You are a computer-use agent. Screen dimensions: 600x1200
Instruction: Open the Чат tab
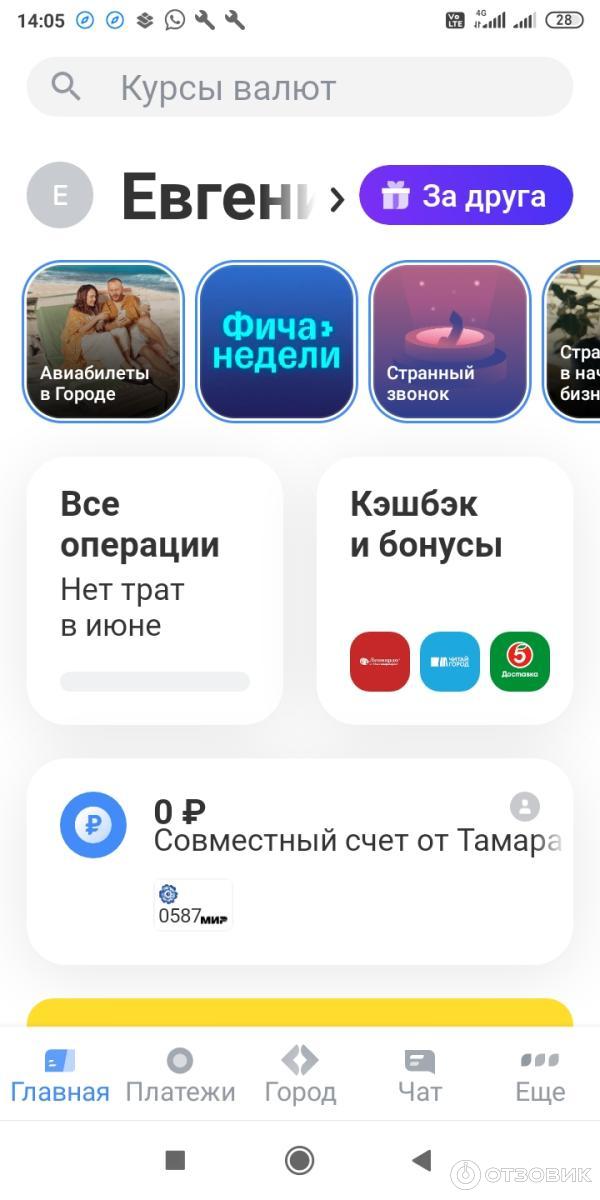pyautogui.click(x=420, y=1075)
